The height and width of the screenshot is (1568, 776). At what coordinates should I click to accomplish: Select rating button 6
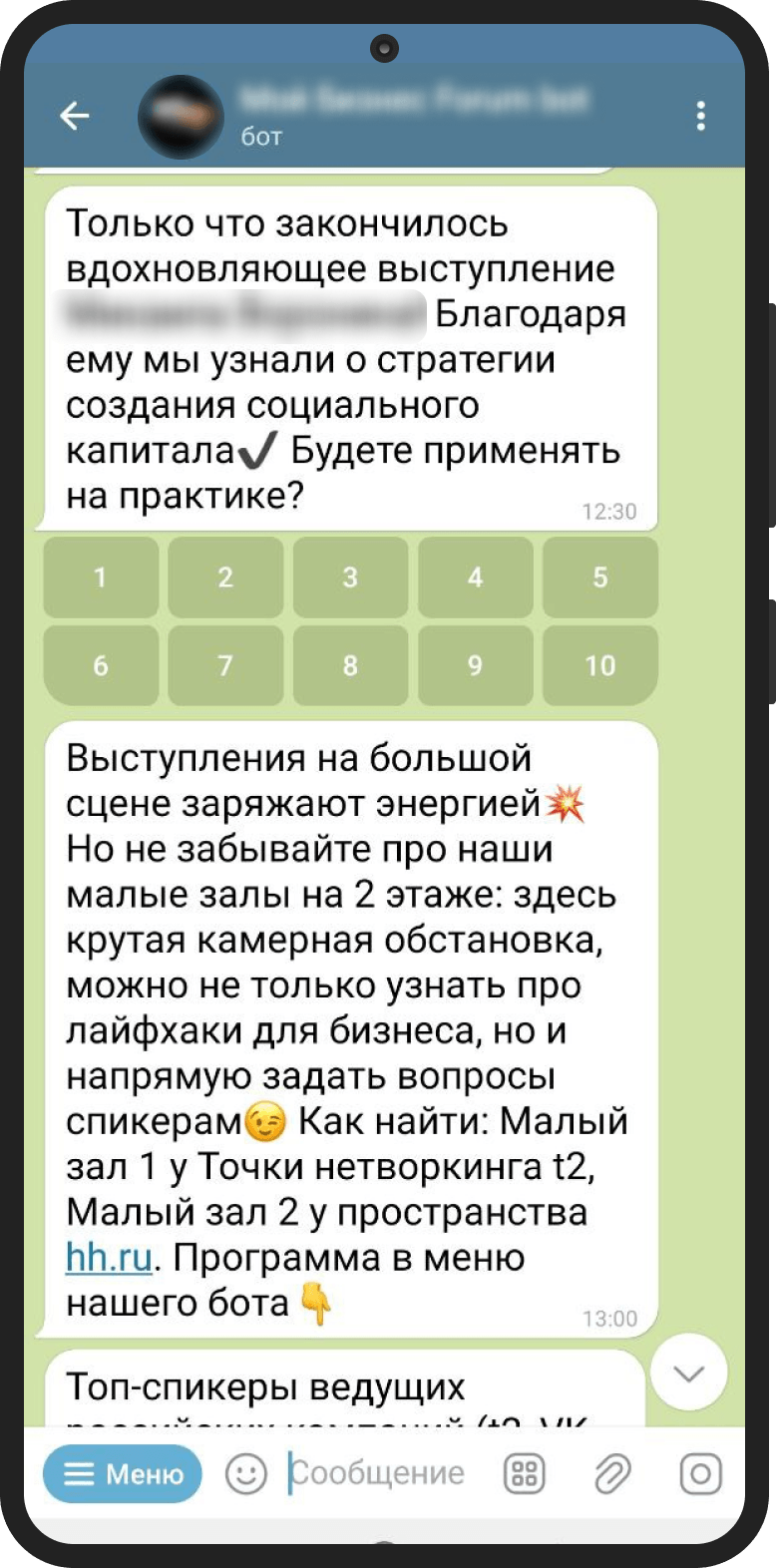pyautogui.click(x=101, y=665)
